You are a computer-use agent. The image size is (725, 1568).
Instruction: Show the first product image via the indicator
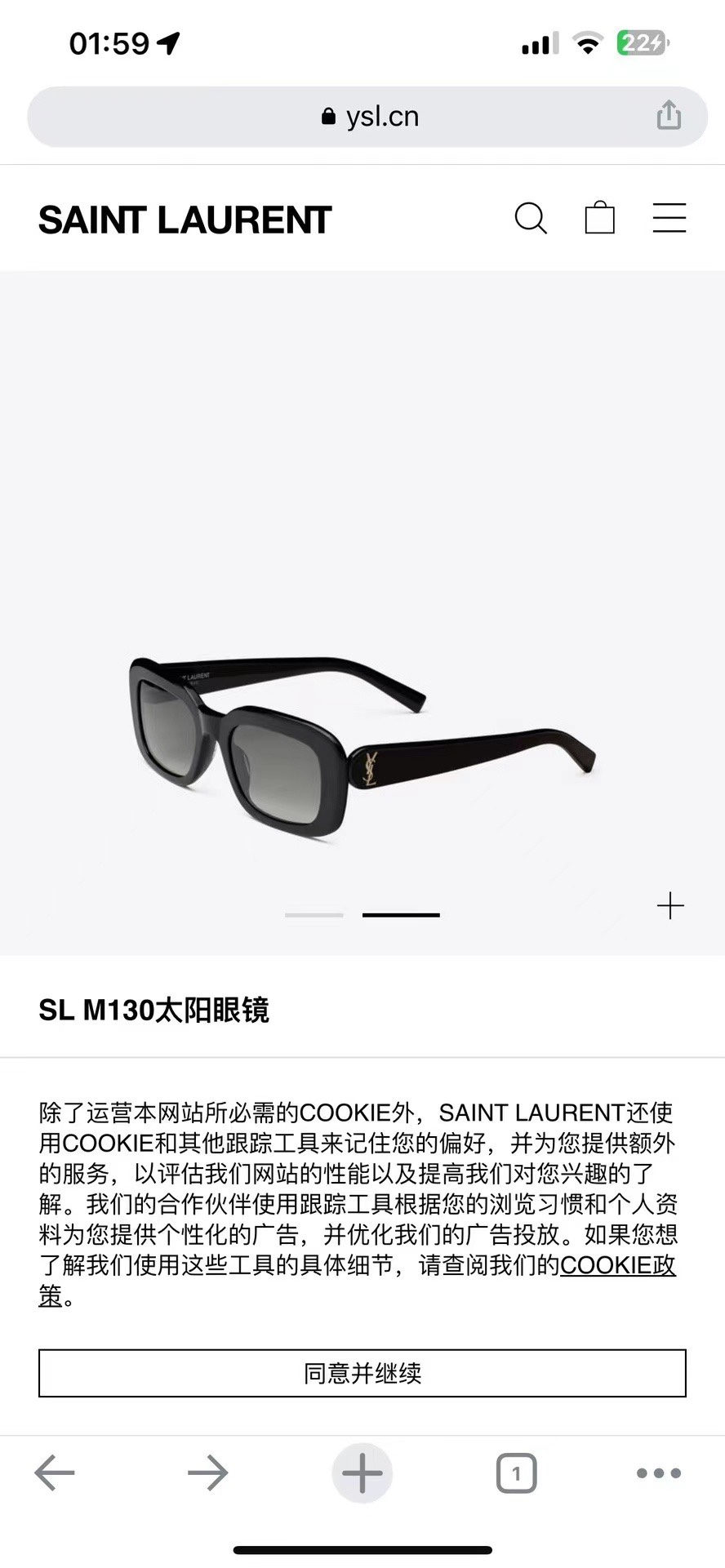pyautogui.click(x=314, y=915)
